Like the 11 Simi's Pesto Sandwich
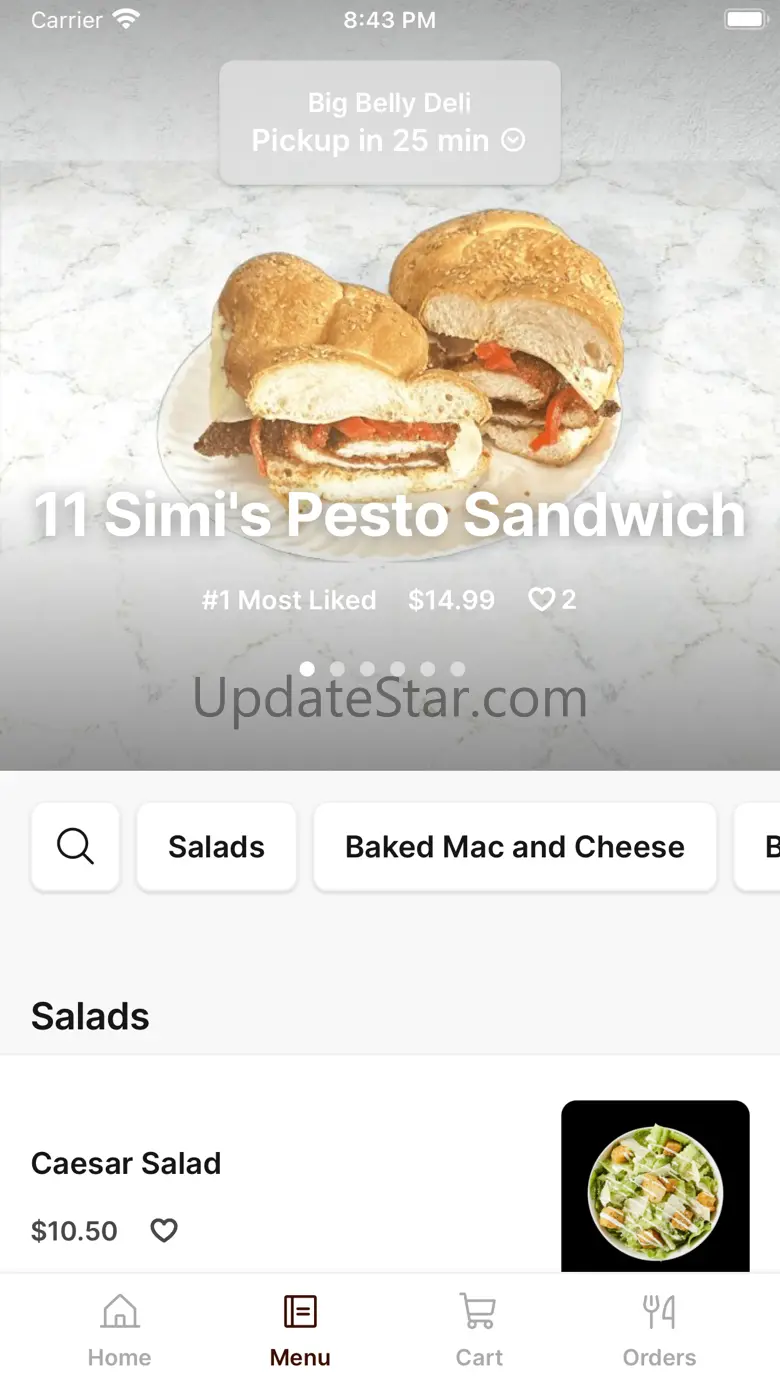 tap(542, 600)
